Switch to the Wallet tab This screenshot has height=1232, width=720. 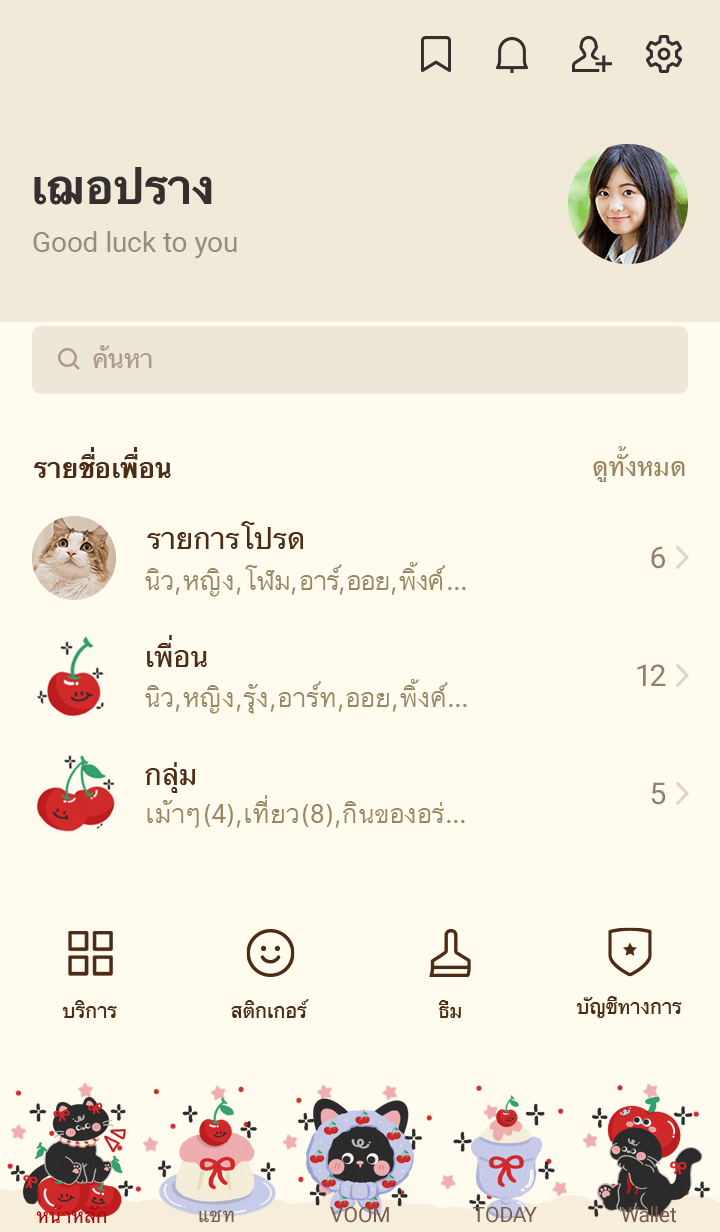pos(648,1160)
